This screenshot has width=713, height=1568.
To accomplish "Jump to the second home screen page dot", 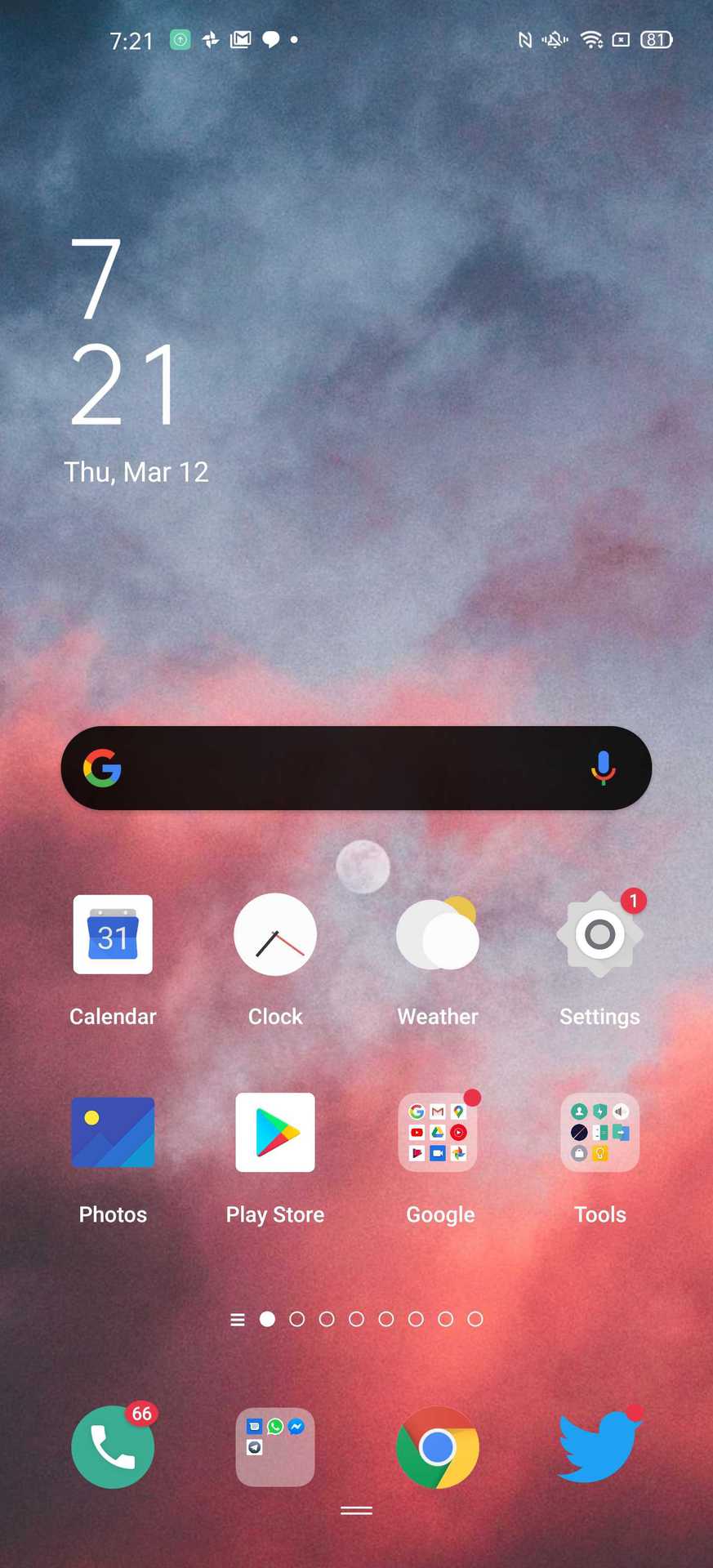I will click(x=297, y=1319).
